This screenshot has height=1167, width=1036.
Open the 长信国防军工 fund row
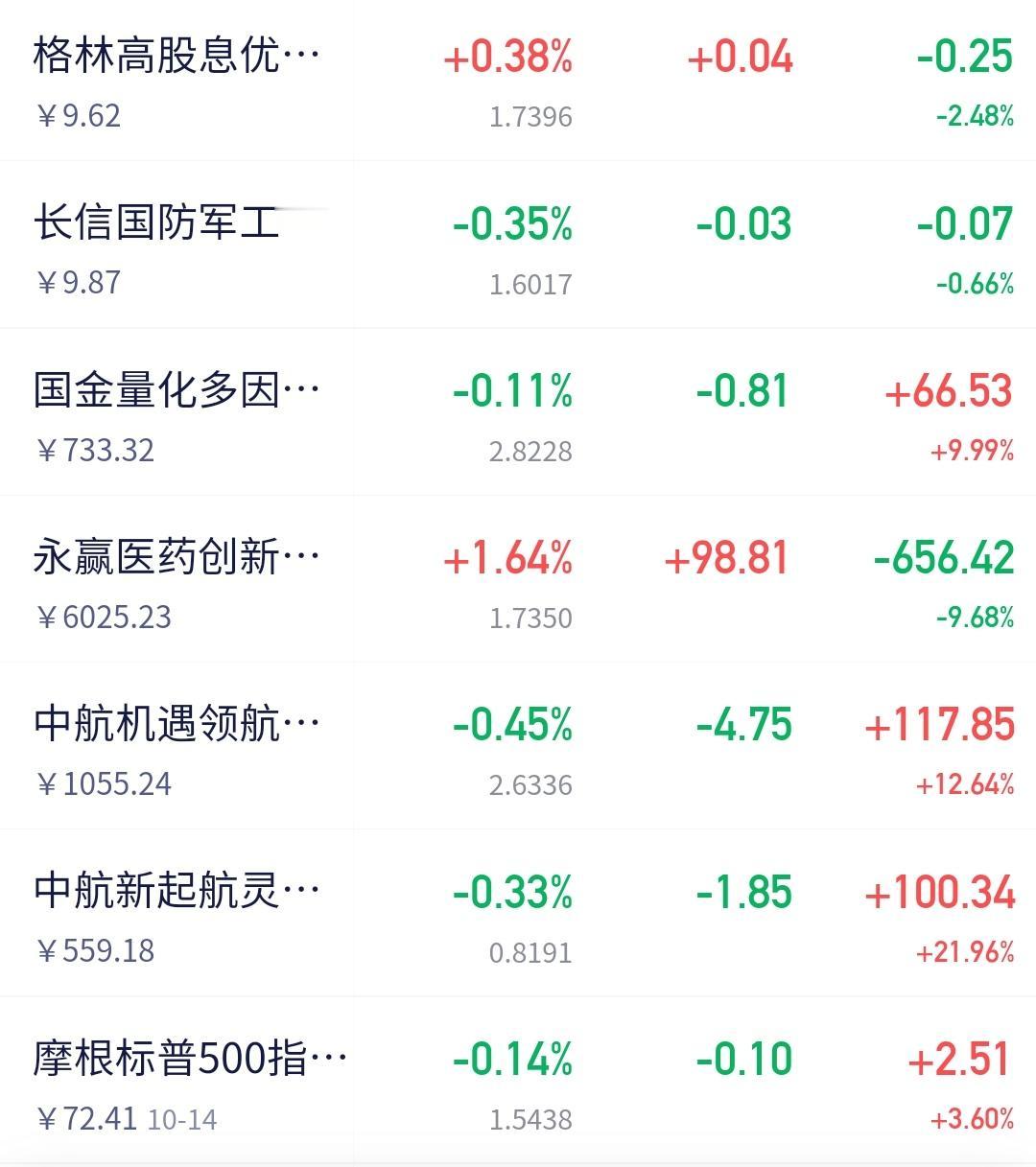coord(518,245)
